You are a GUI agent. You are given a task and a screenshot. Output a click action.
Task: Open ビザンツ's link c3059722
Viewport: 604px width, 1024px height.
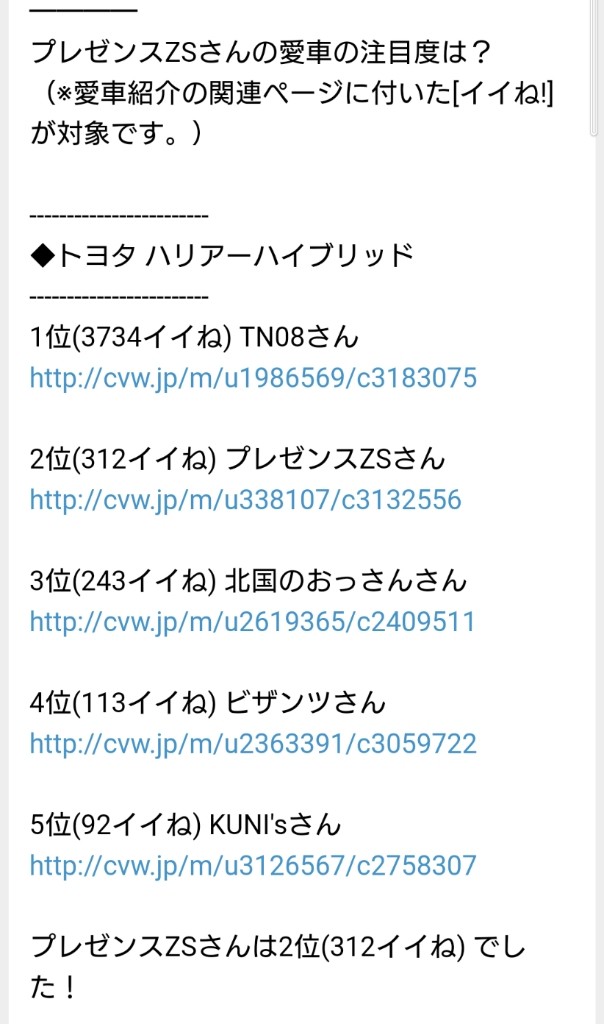pos(253,744)
